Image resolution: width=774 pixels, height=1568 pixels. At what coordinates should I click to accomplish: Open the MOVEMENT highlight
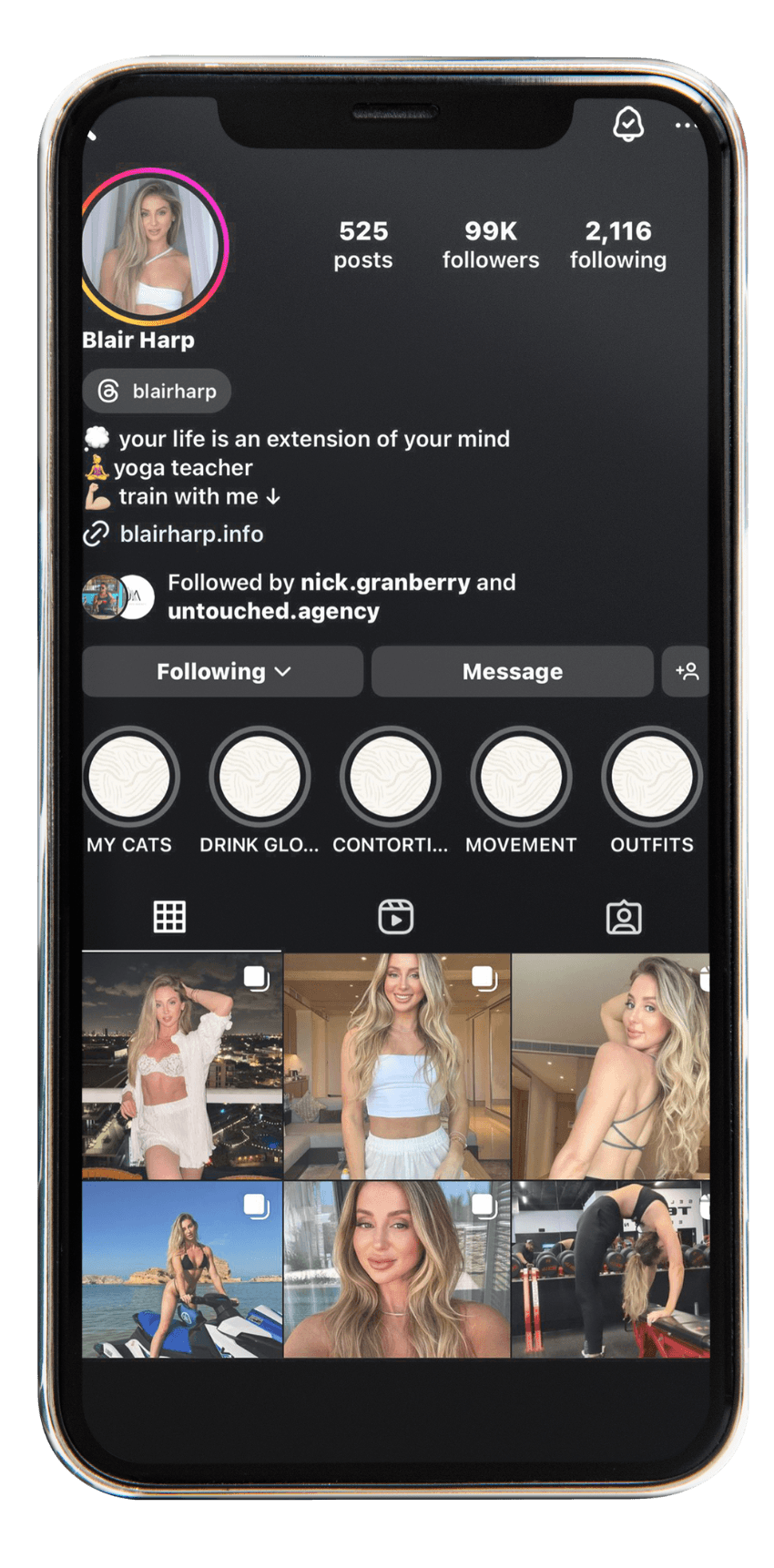coord(521,777)
